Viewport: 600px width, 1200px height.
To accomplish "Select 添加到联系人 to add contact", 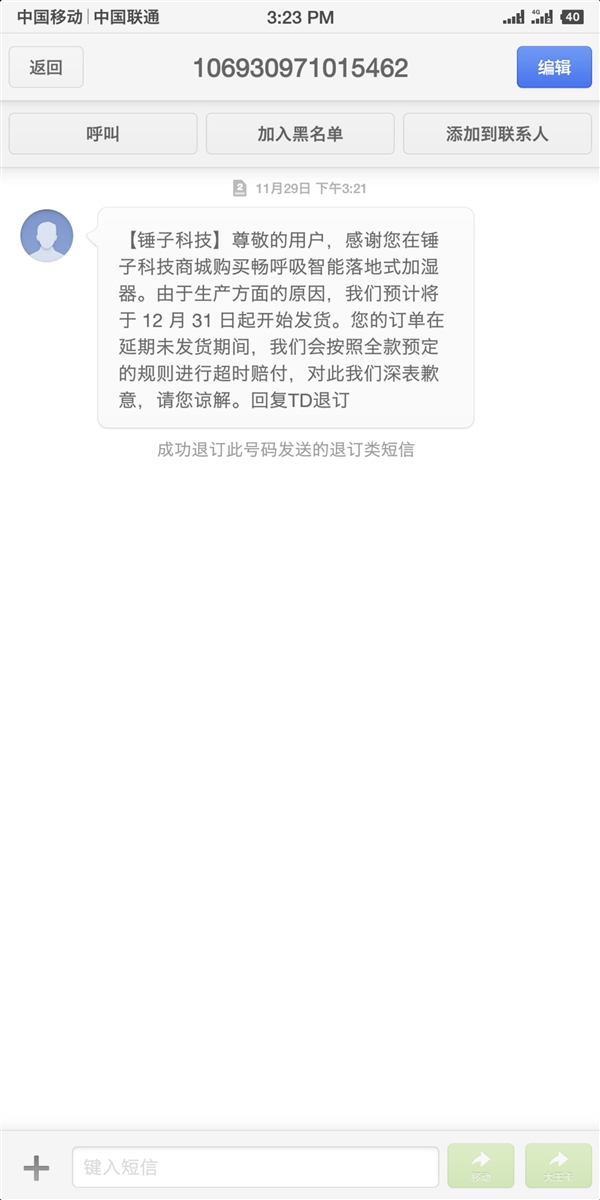I will (497, 134).
